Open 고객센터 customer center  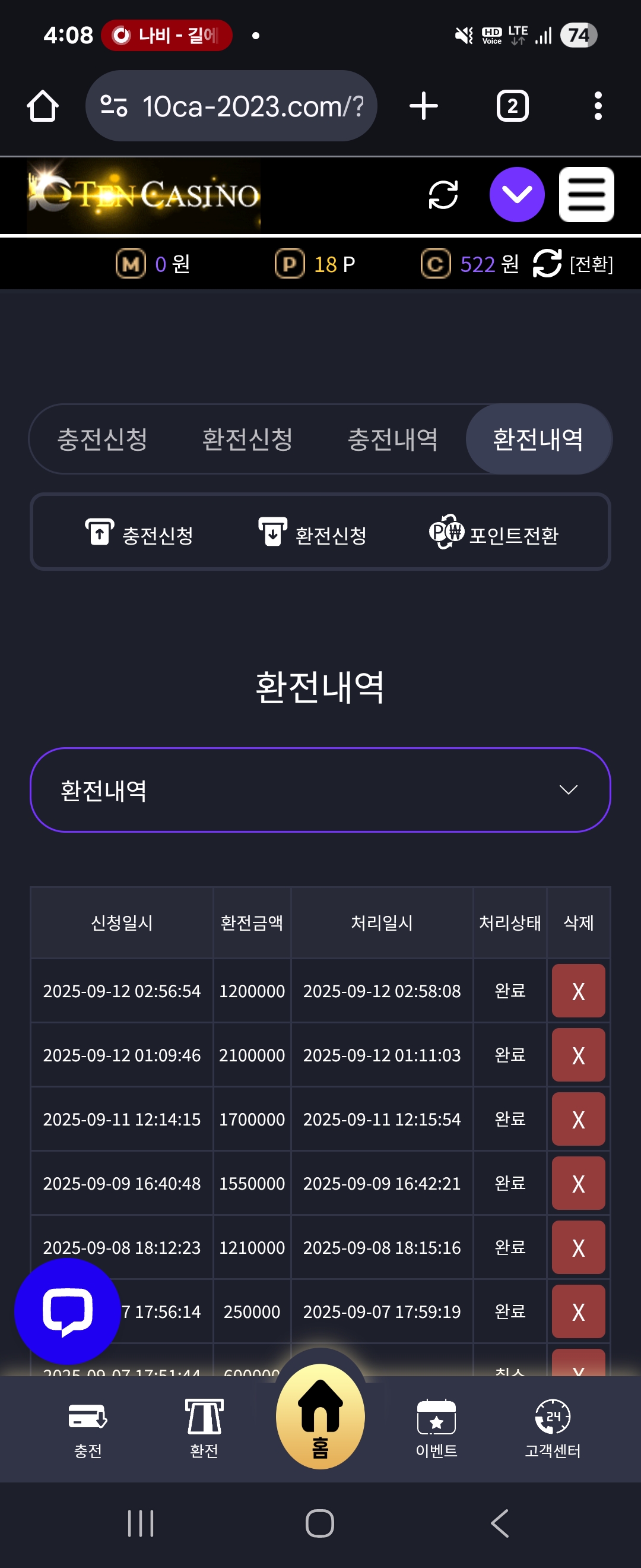[x=552, y=1428]
